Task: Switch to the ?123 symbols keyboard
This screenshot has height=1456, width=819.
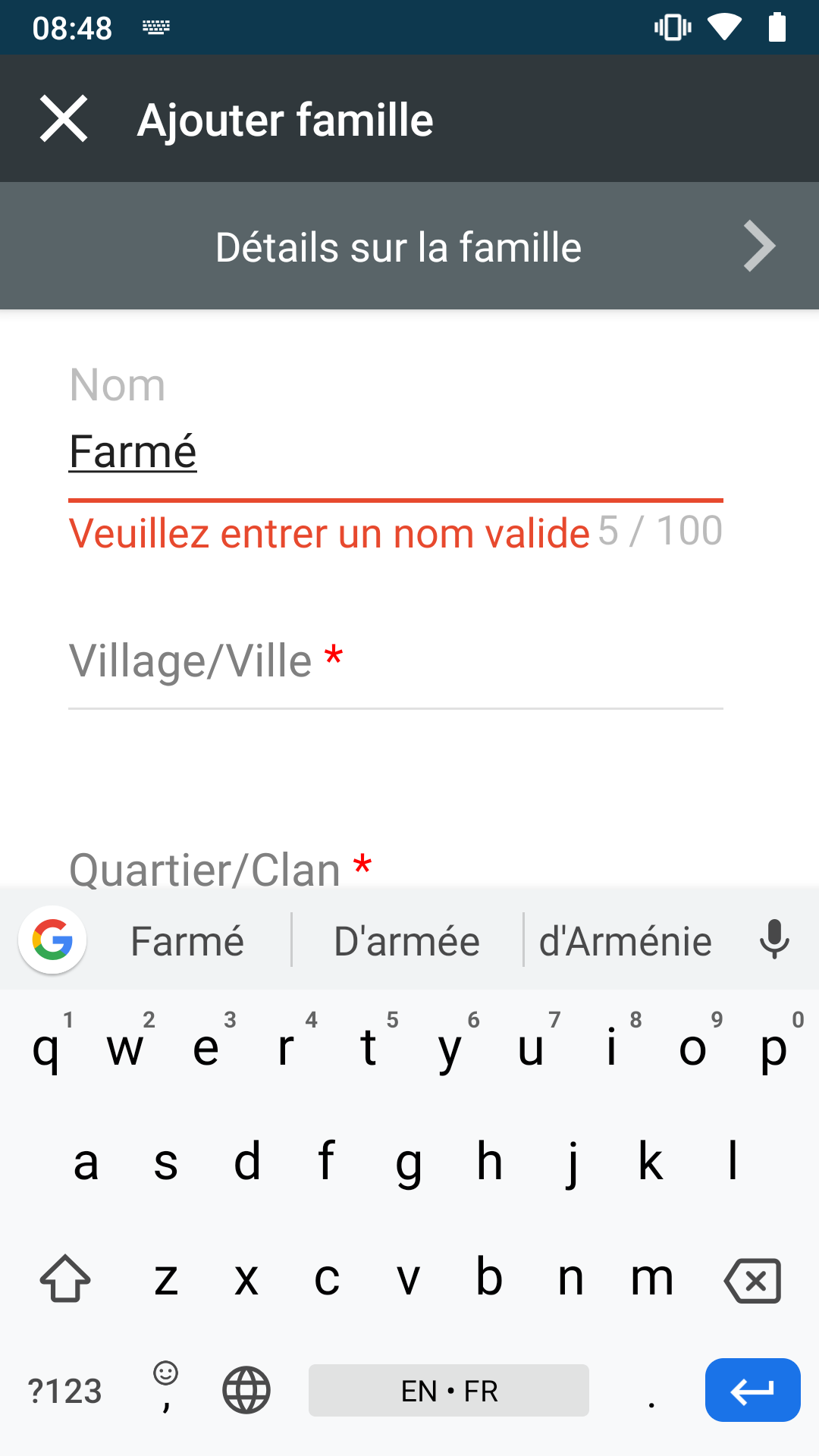Action: click(64, 1391)
